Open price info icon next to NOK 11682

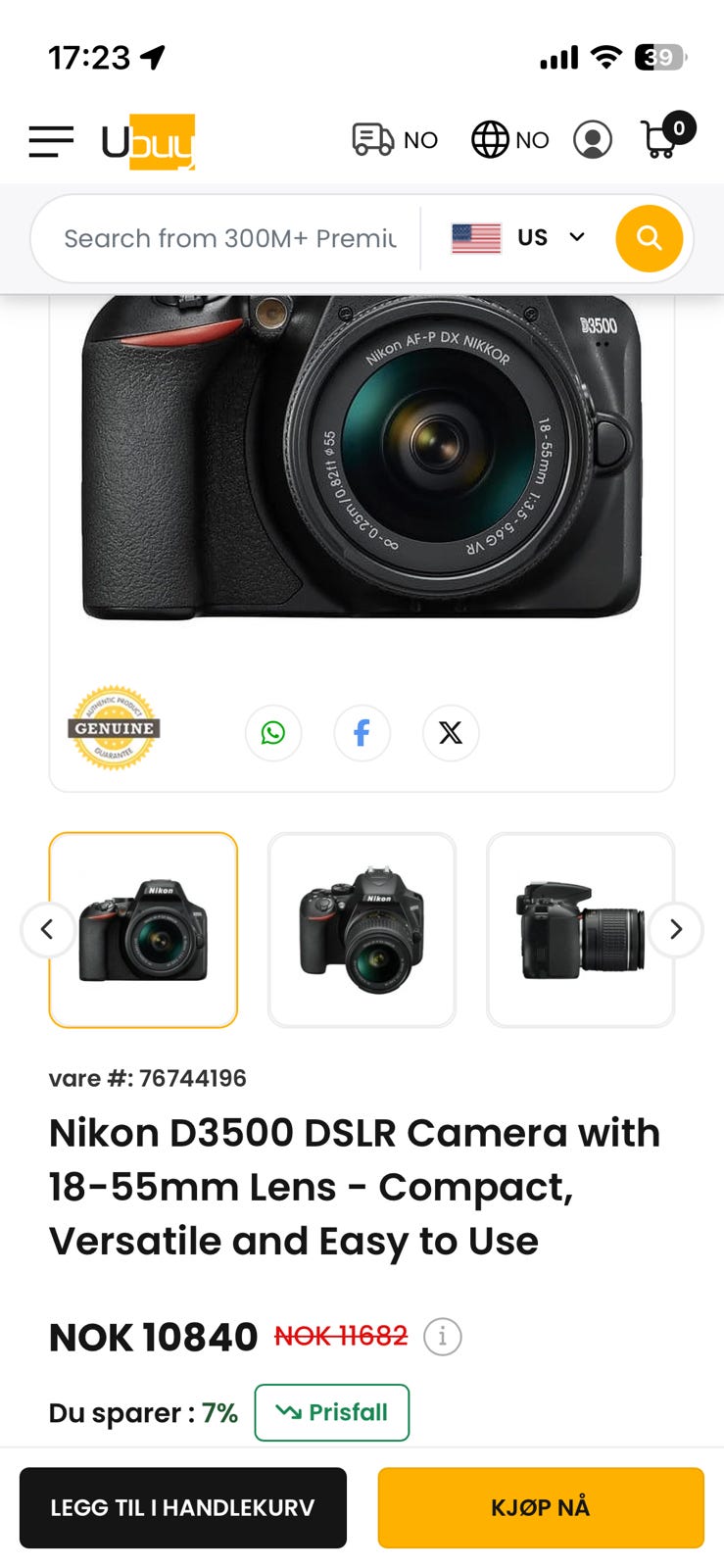pyautogui.click(x=442, y=1337)
